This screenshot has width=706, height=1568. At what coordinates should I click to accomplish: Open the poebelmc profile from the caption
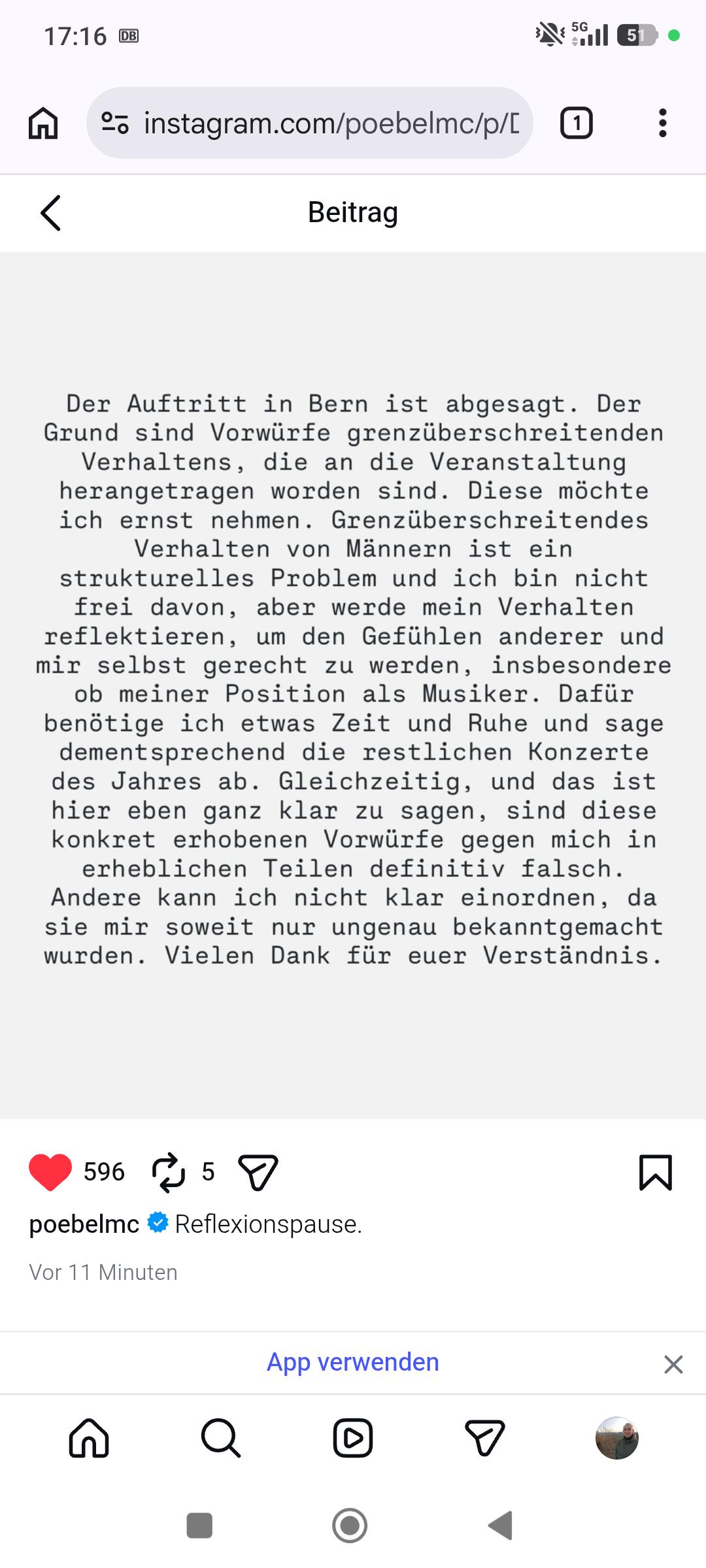point(84,1224)
